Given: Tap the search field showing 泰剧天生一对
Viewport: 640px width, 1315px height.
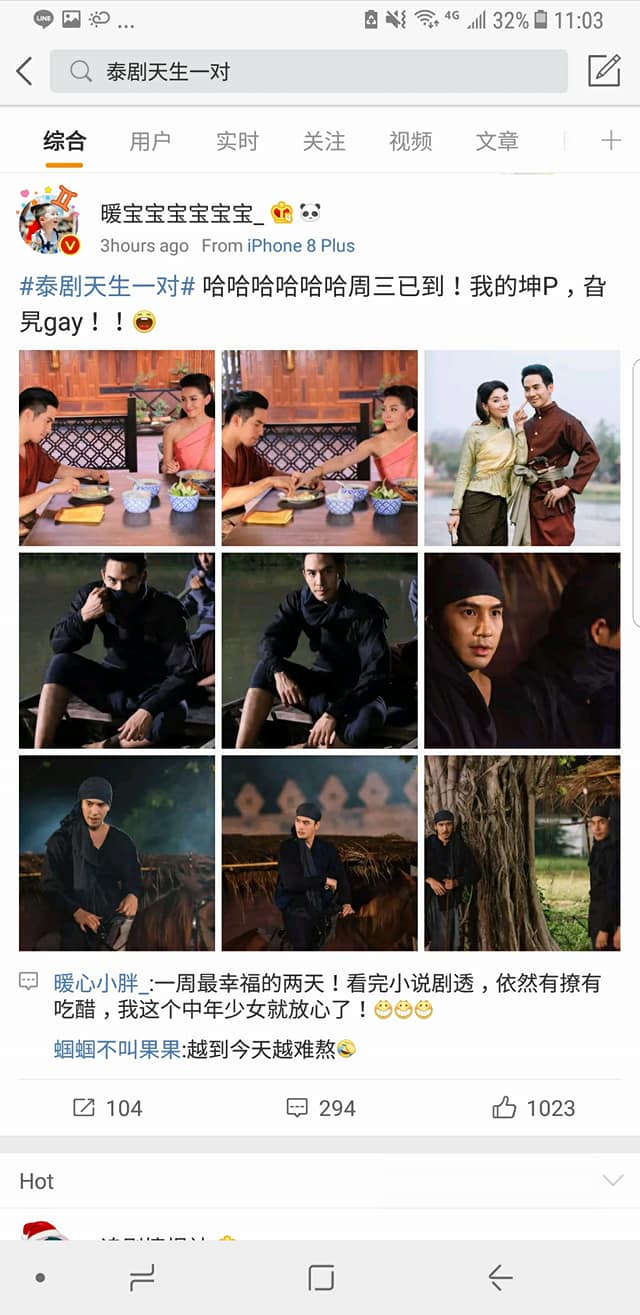Looking at the screenshot, I should pyautogui.click(x=308, y=71).
